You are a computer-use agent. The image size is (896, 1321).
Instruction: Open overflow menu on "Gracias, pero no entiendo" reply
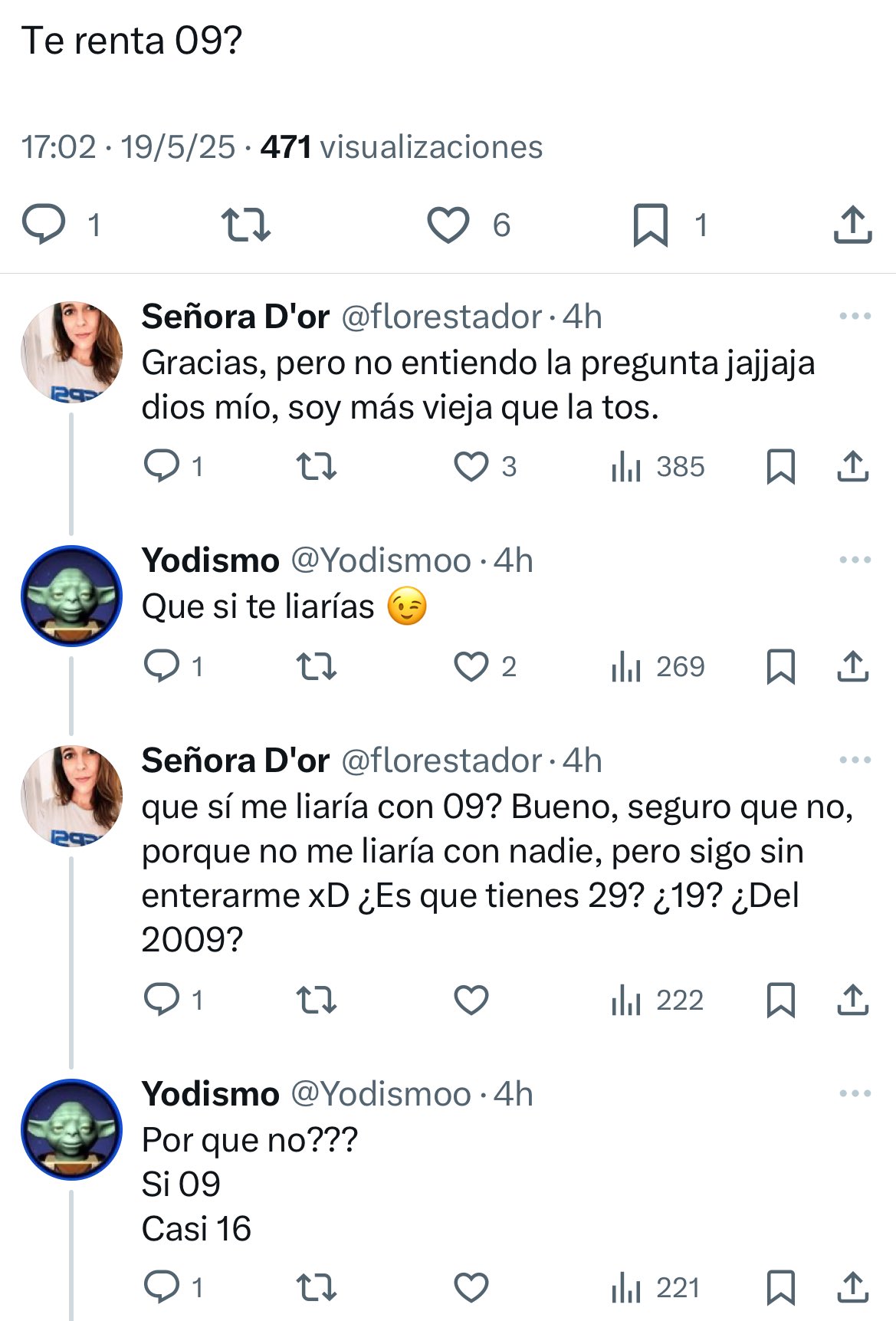click(x=855, y=316)
